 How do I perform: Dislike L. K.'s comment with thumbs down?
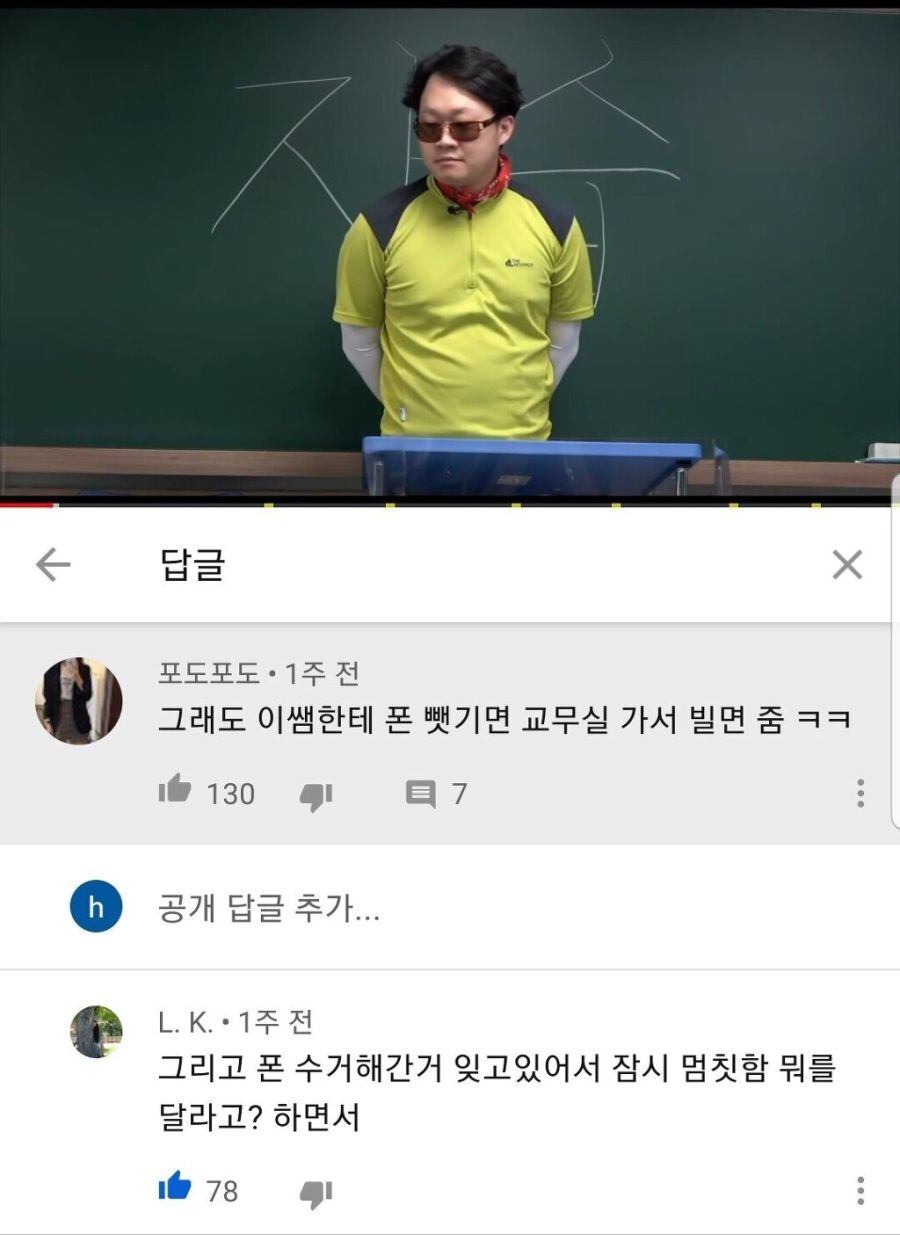(x=314, y=1194)
